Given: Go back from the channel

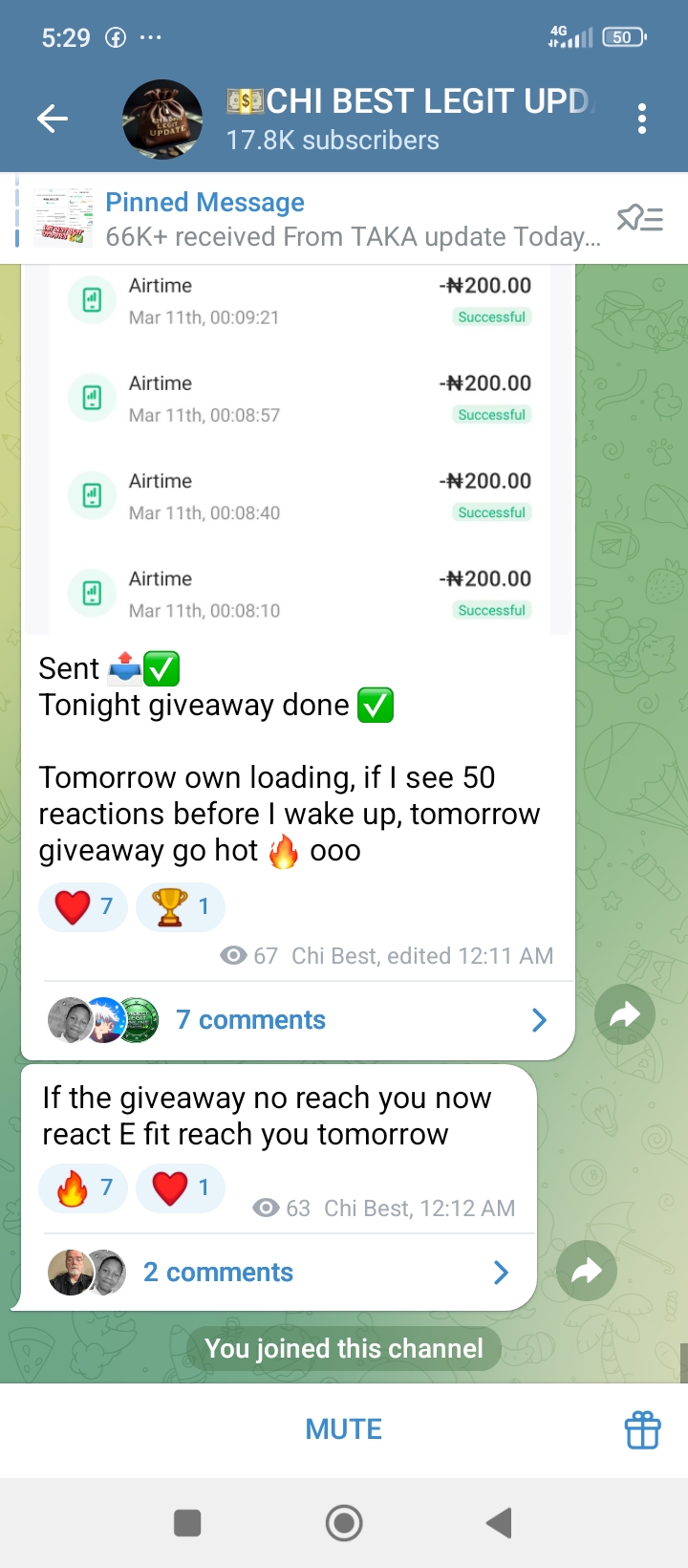Looking at the screenshot, I should pos(53,120).
